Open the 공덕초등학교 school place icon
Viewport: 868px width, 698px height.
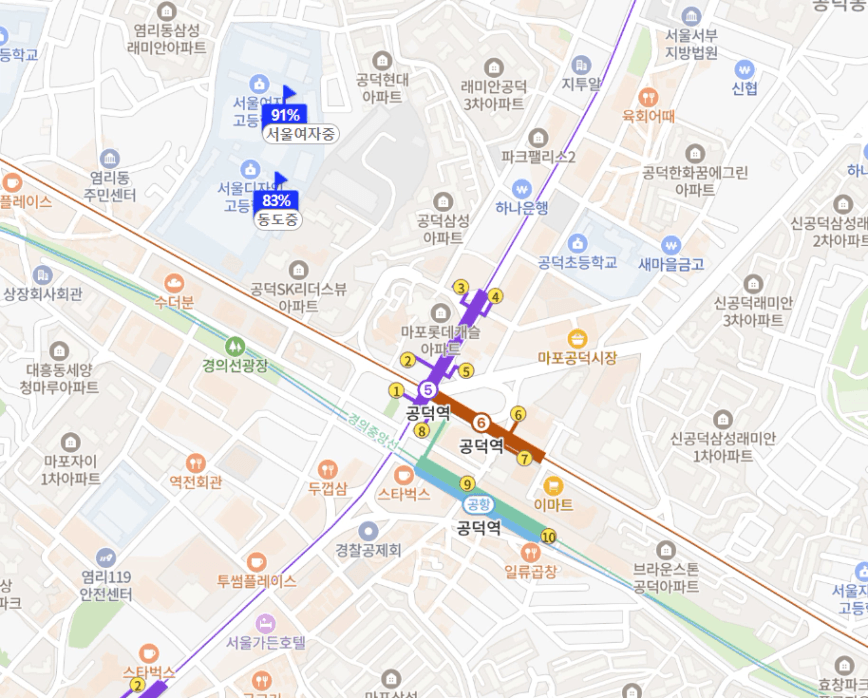pos(577,243)
